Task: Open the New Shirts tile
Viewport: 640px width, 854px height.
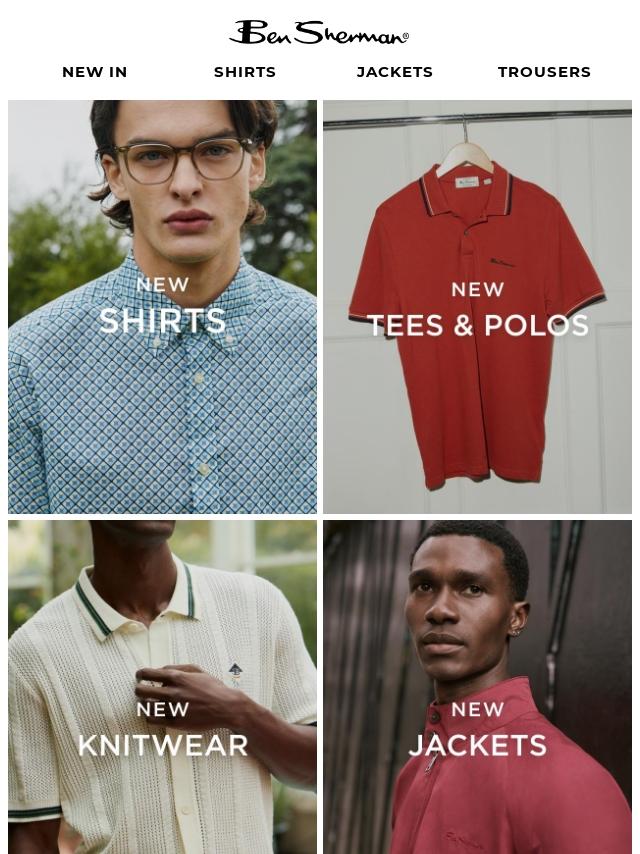Action: 162,307
